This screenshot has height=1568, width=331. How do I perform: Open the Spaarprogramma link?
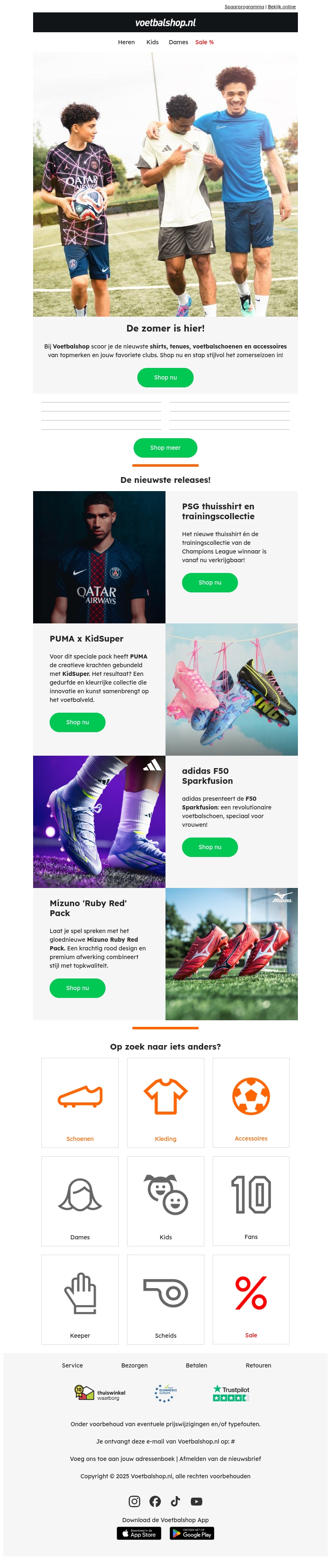coord(244,7)
